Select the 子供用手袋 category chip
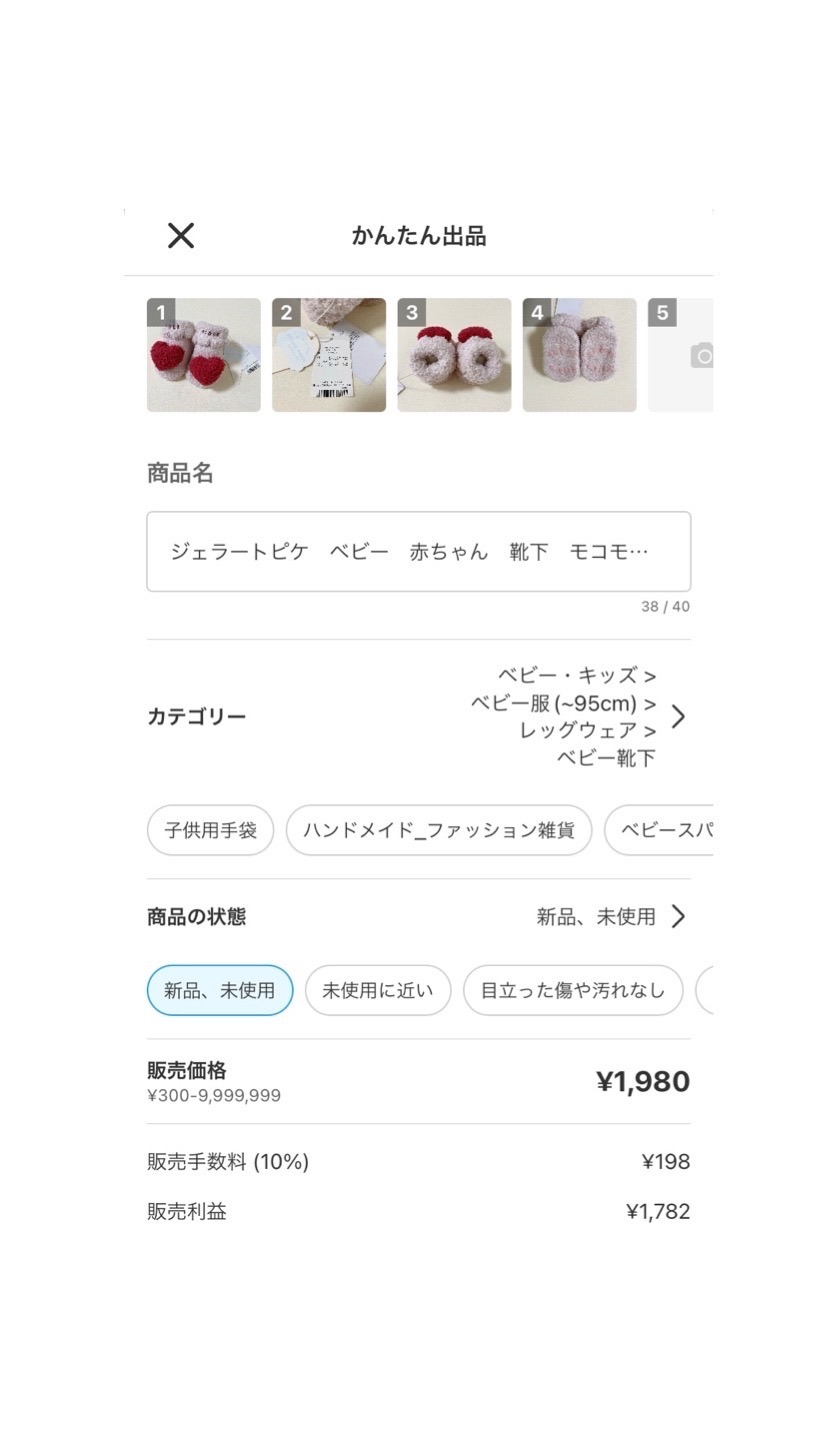 [x=210, y=830]
